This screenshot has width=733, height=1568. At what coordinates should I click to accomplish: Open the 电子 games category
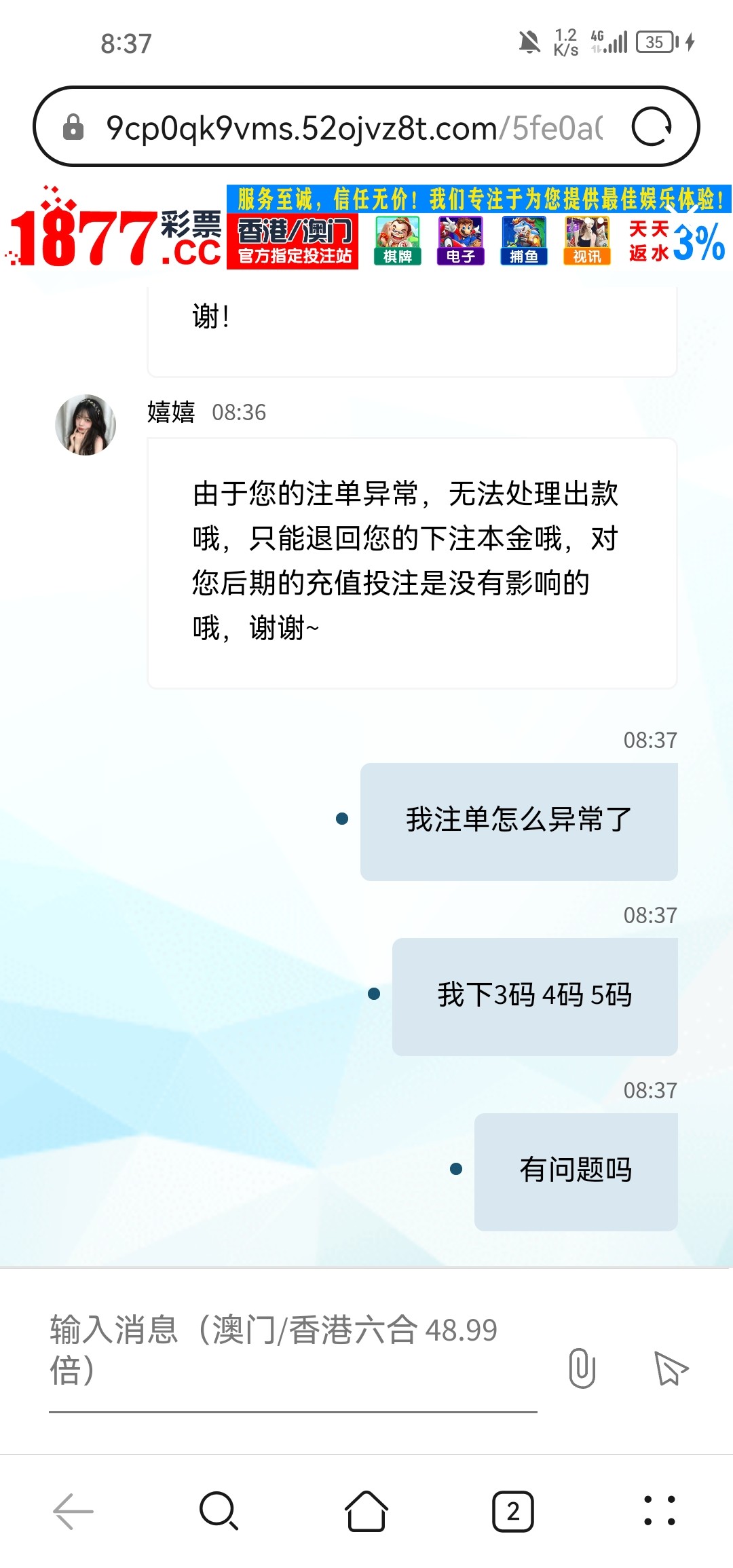461,240
